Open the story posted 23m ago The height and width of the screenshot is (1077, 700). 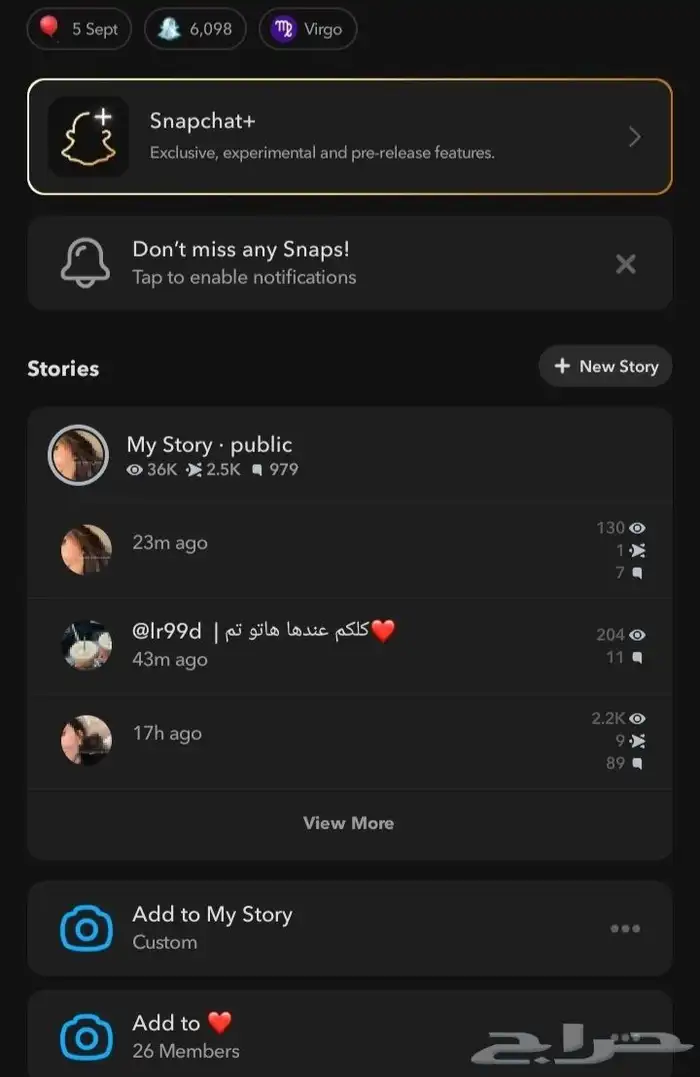pos(350,549)
